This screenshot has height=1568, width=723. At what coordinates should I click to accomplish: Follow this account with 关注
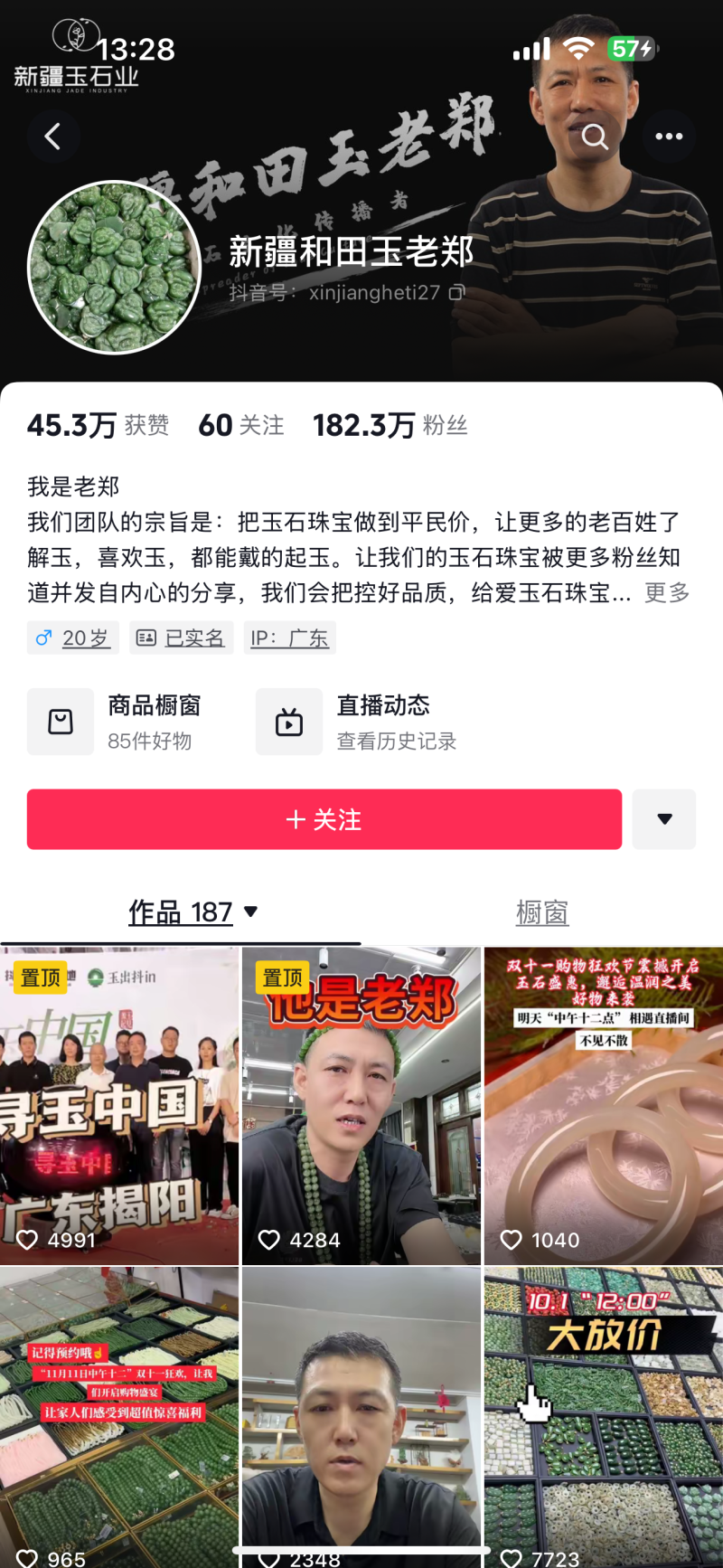click(x=324, y=819)
